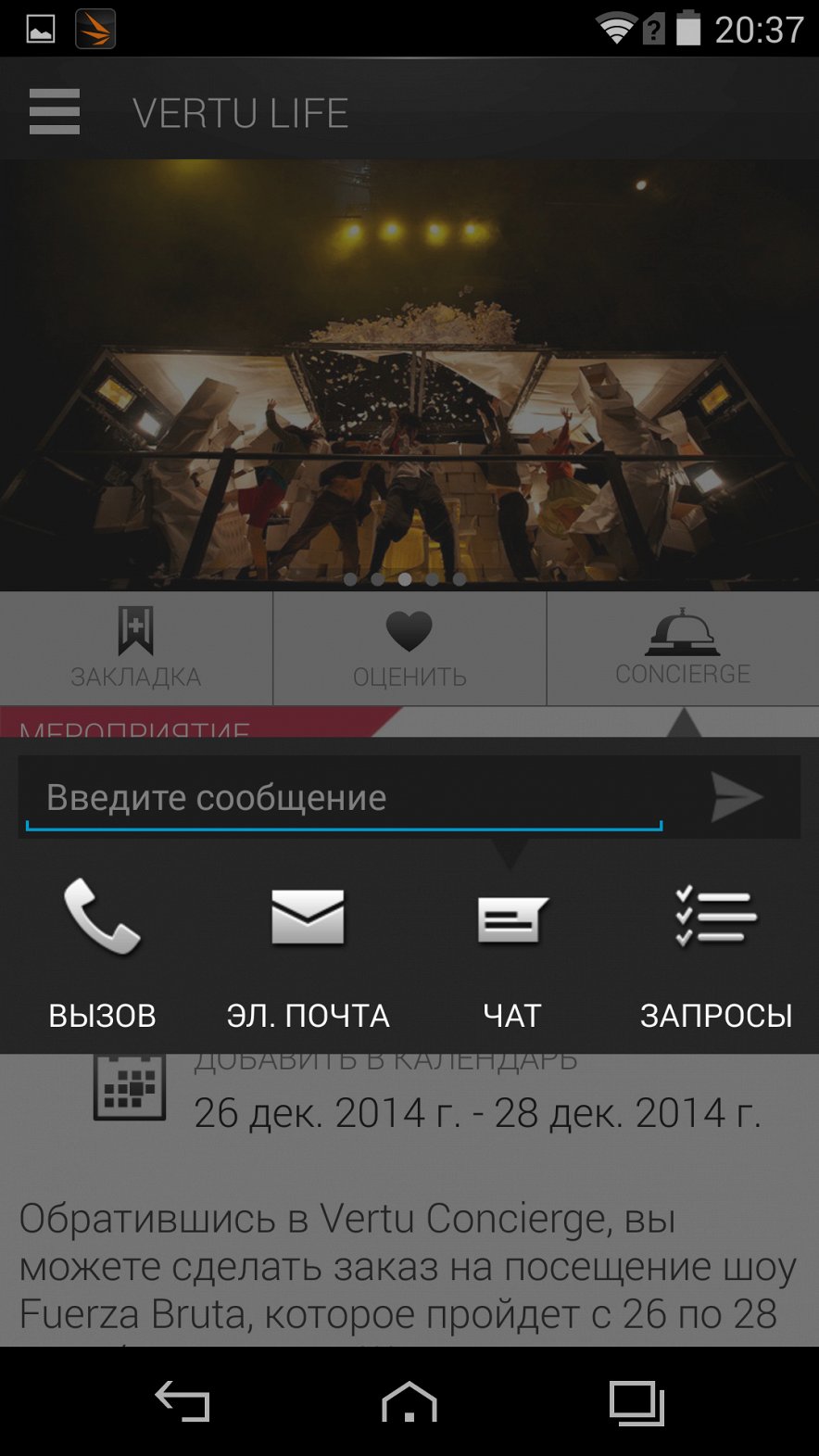This screenshot has height=1456, width=819.
Task: Tap the Оценить heart button
Action: 409,648
